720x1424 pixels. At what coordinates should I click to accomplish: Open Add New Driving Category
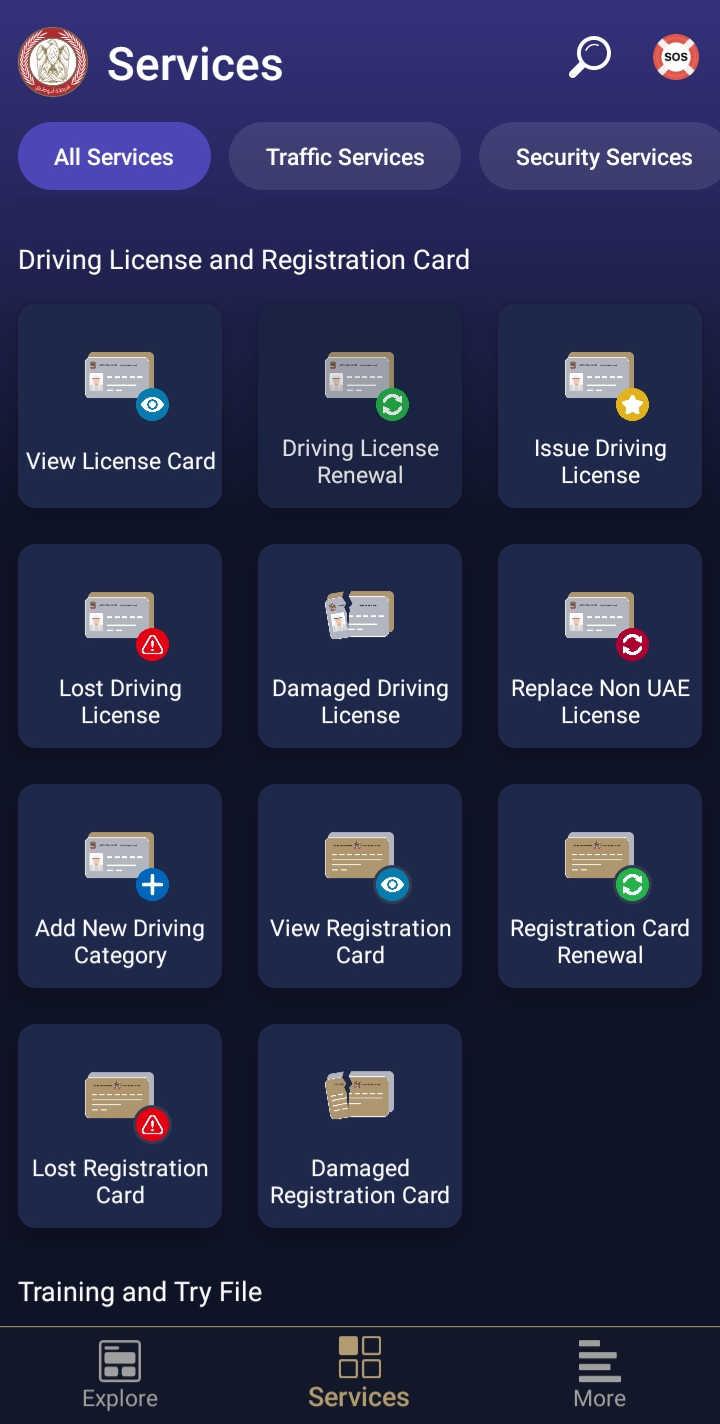pos(120,886)
